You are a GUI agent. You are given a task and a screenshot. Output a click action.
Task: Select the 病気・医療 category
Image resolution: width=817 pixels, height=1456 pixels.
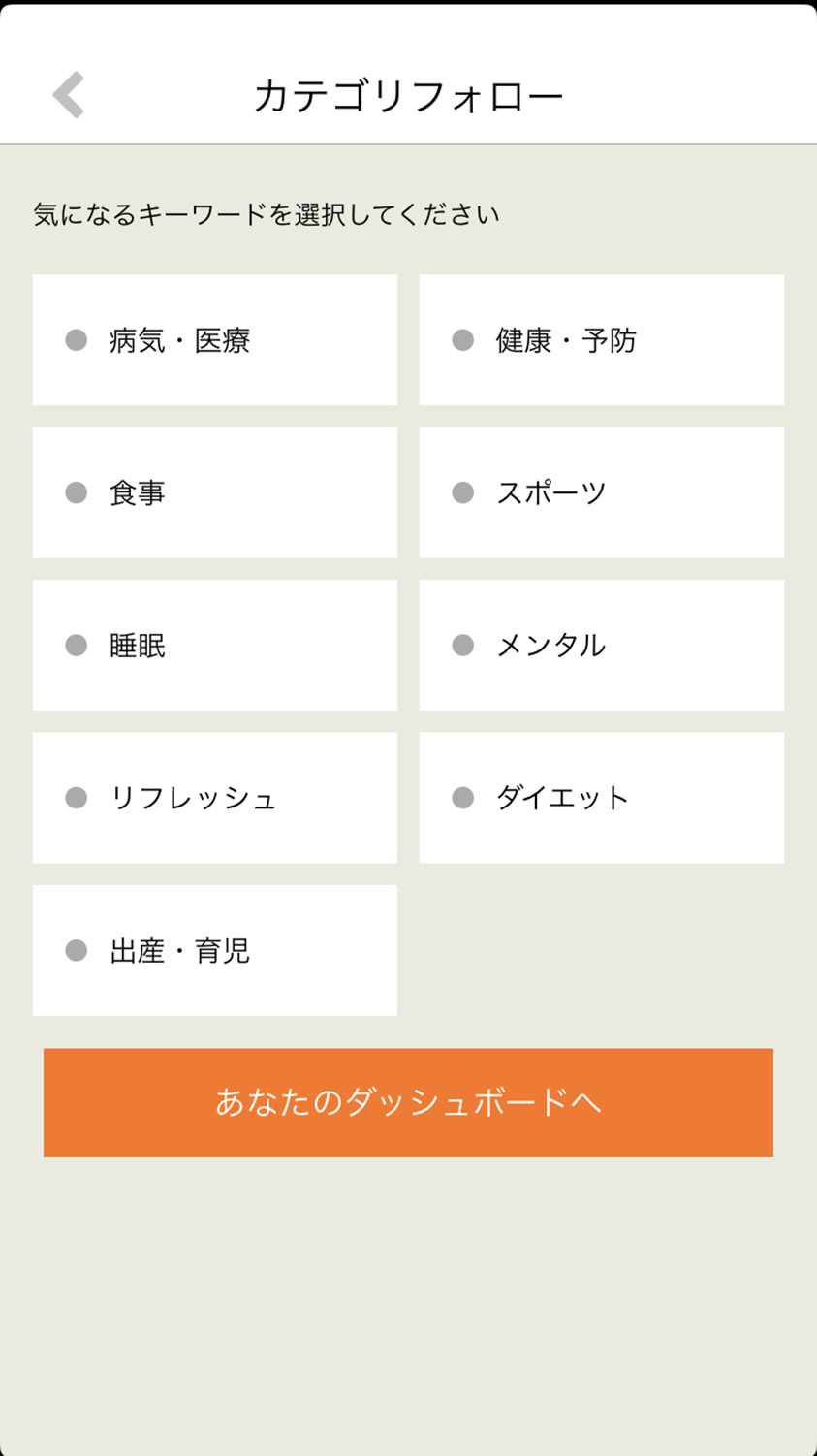pos(215,340)
